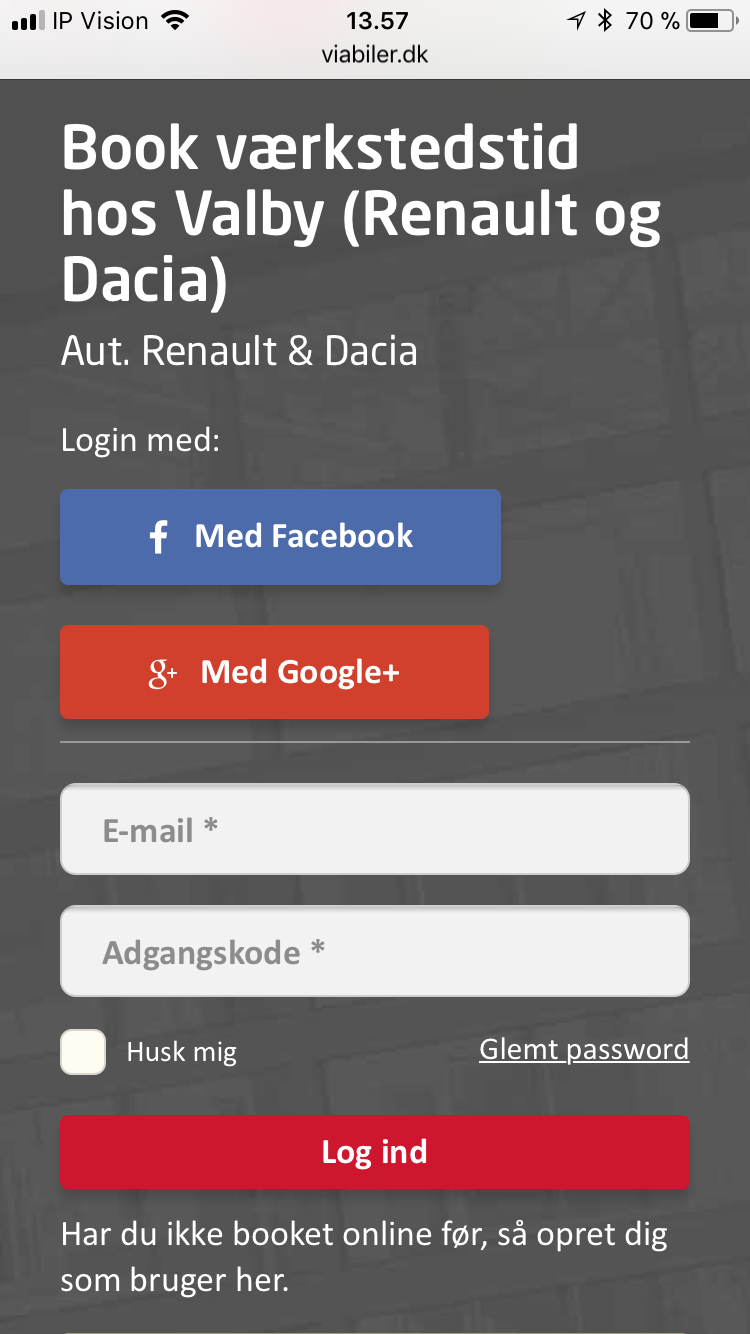Screen dimensions: 750x1334
Task: Open the Glemt password link
Action: pos(584,1049)
